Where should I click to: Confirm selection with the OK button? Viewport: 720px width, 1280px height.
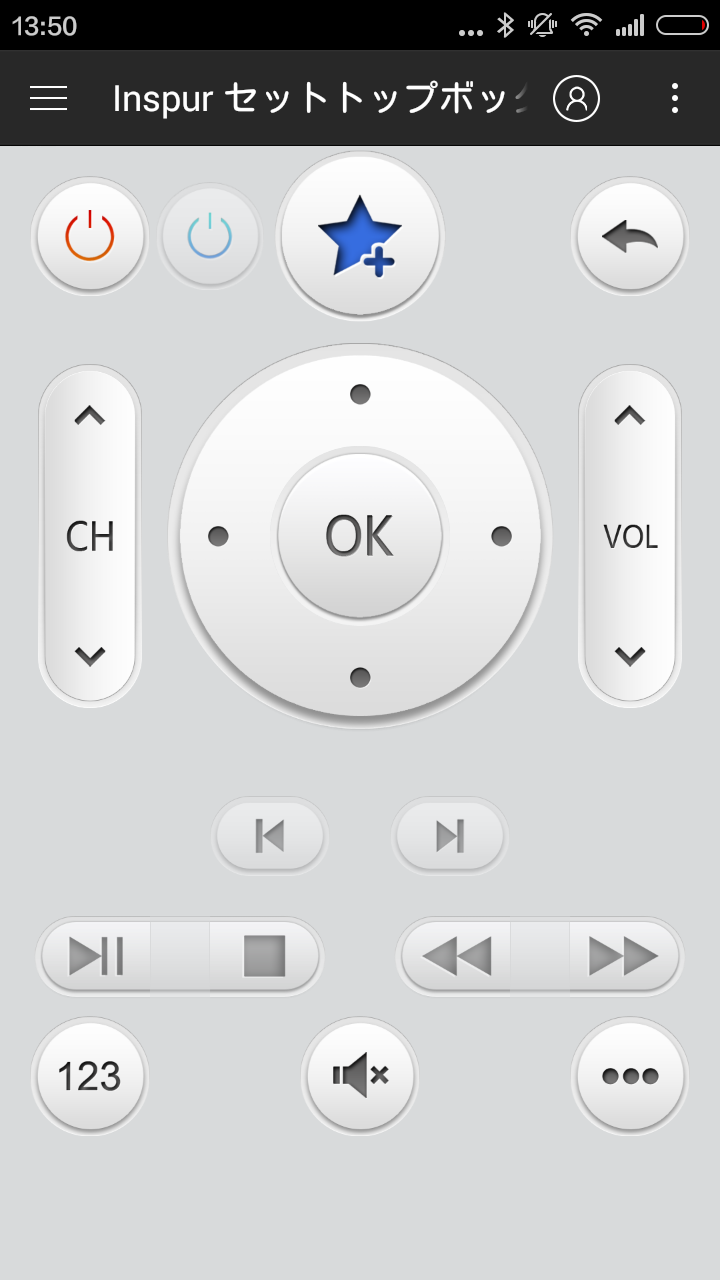(x=360, y=536)
